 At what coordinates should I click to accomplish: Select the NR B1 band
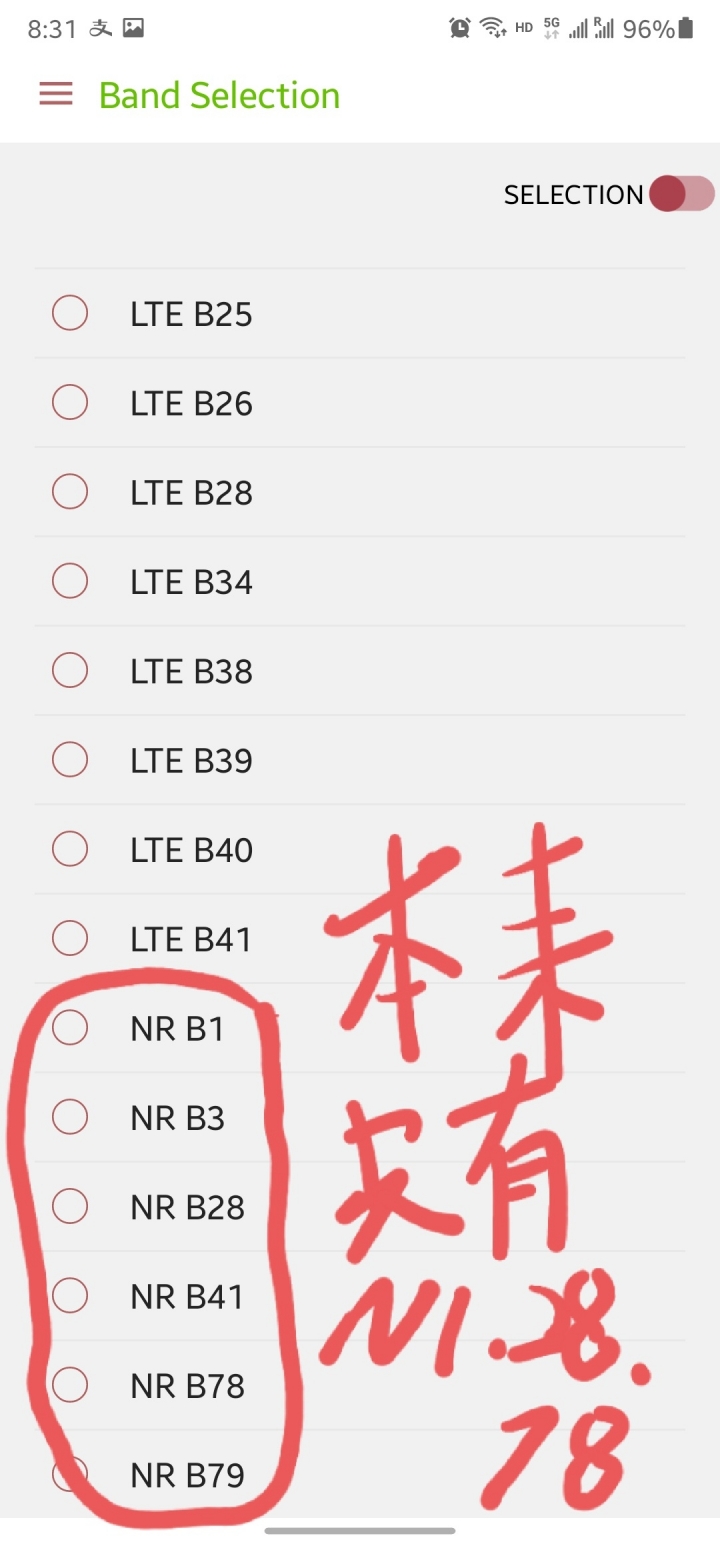pyautogui.click(x=70, y=1027)
